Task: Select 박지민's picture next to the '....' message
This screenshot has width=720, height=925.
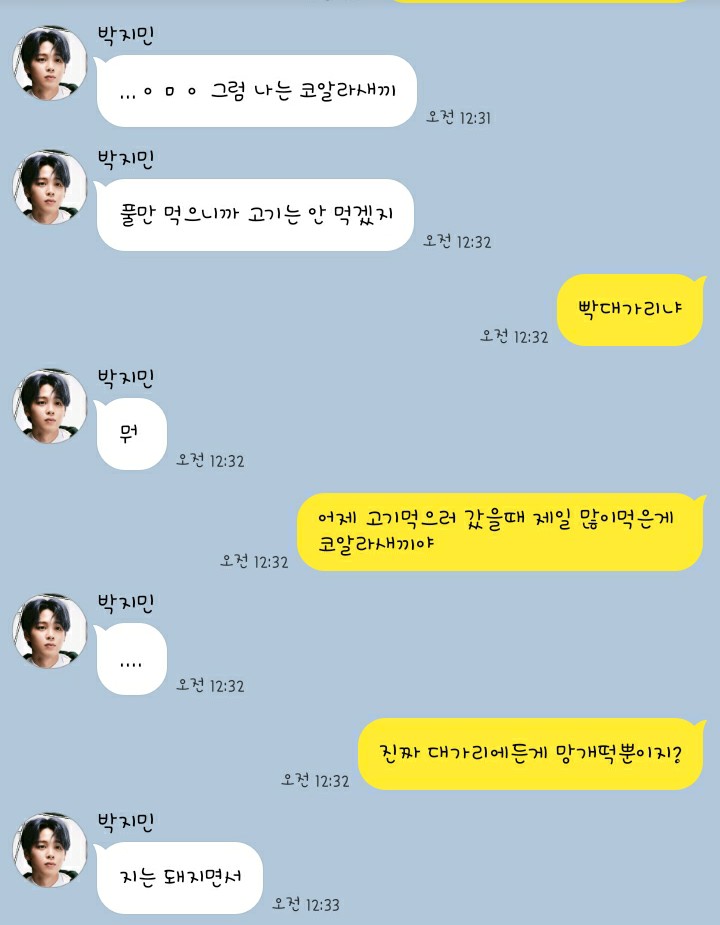Action: 49,631
